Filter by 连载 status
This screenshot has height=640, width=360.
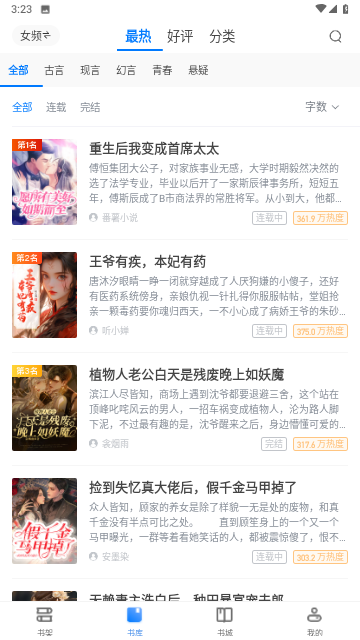(56, 107)
